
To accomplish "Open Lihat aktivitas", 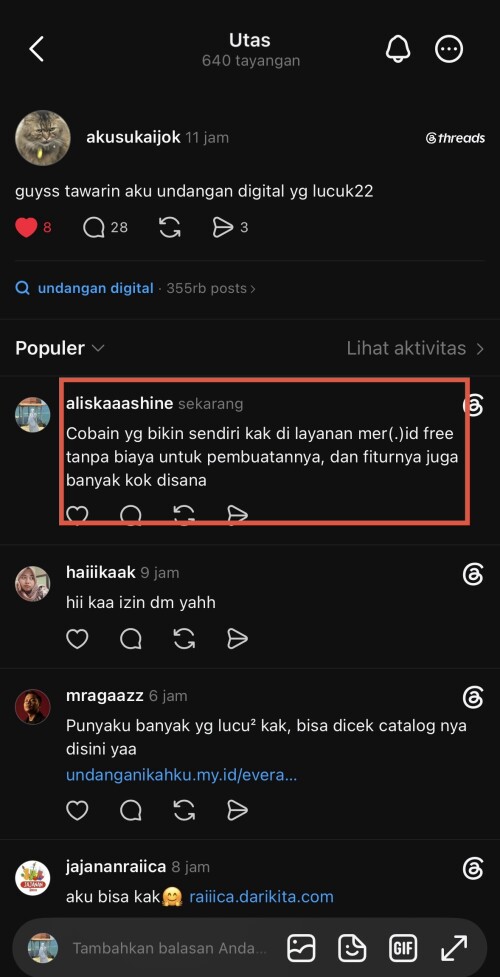I will pyautogui.click(x=415, y=348).
